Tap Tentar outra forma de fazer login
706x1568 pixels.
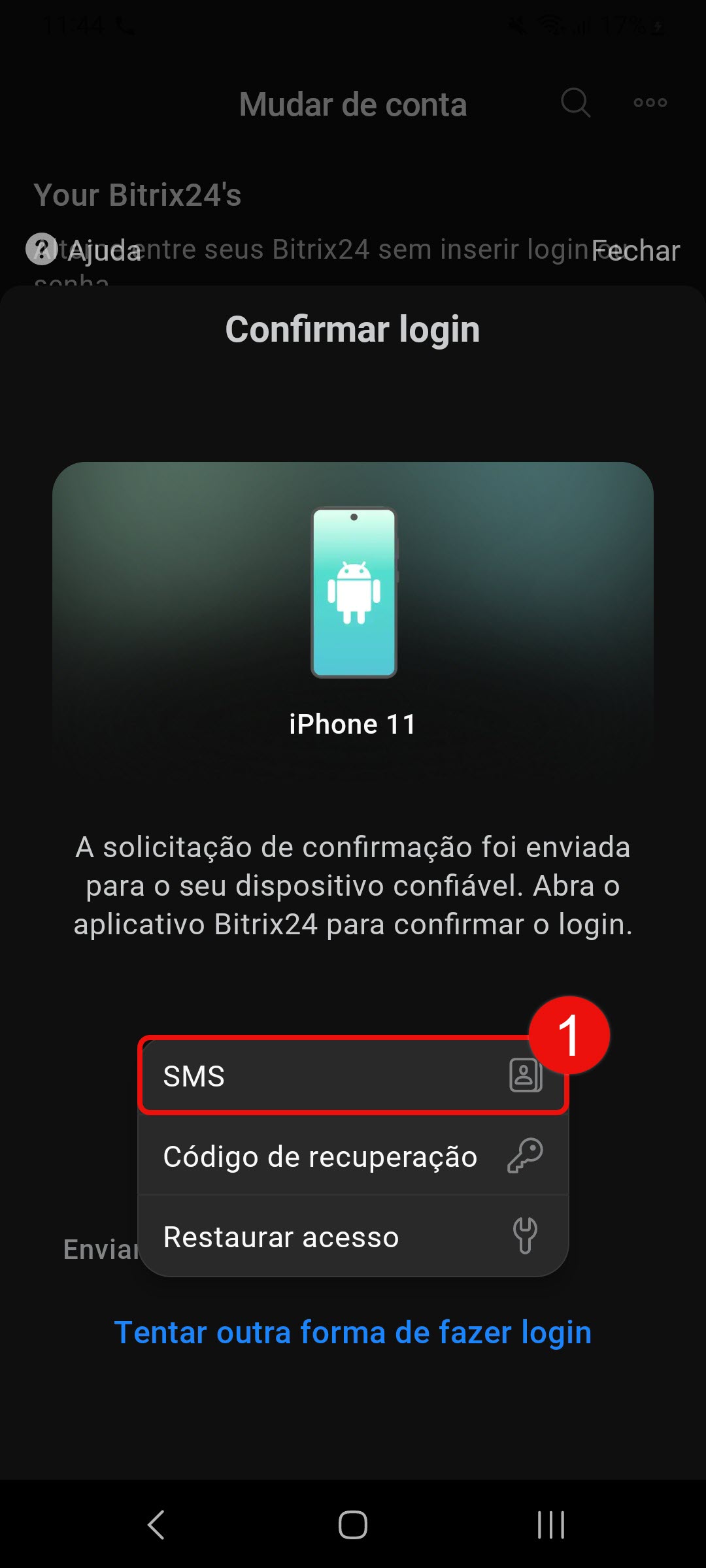pyautogui.click(x=353, y=1333)
